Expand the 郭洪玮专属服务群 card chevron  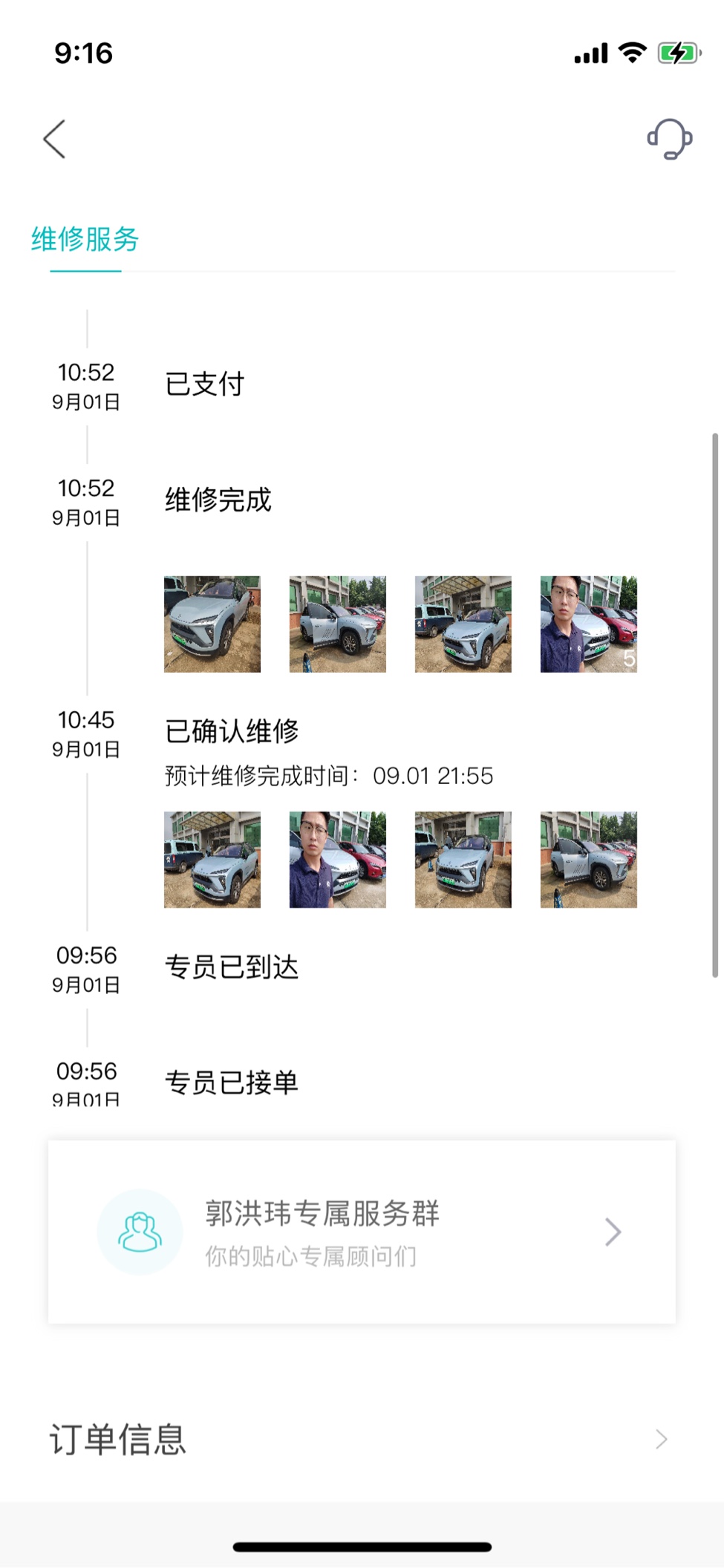613,1231
